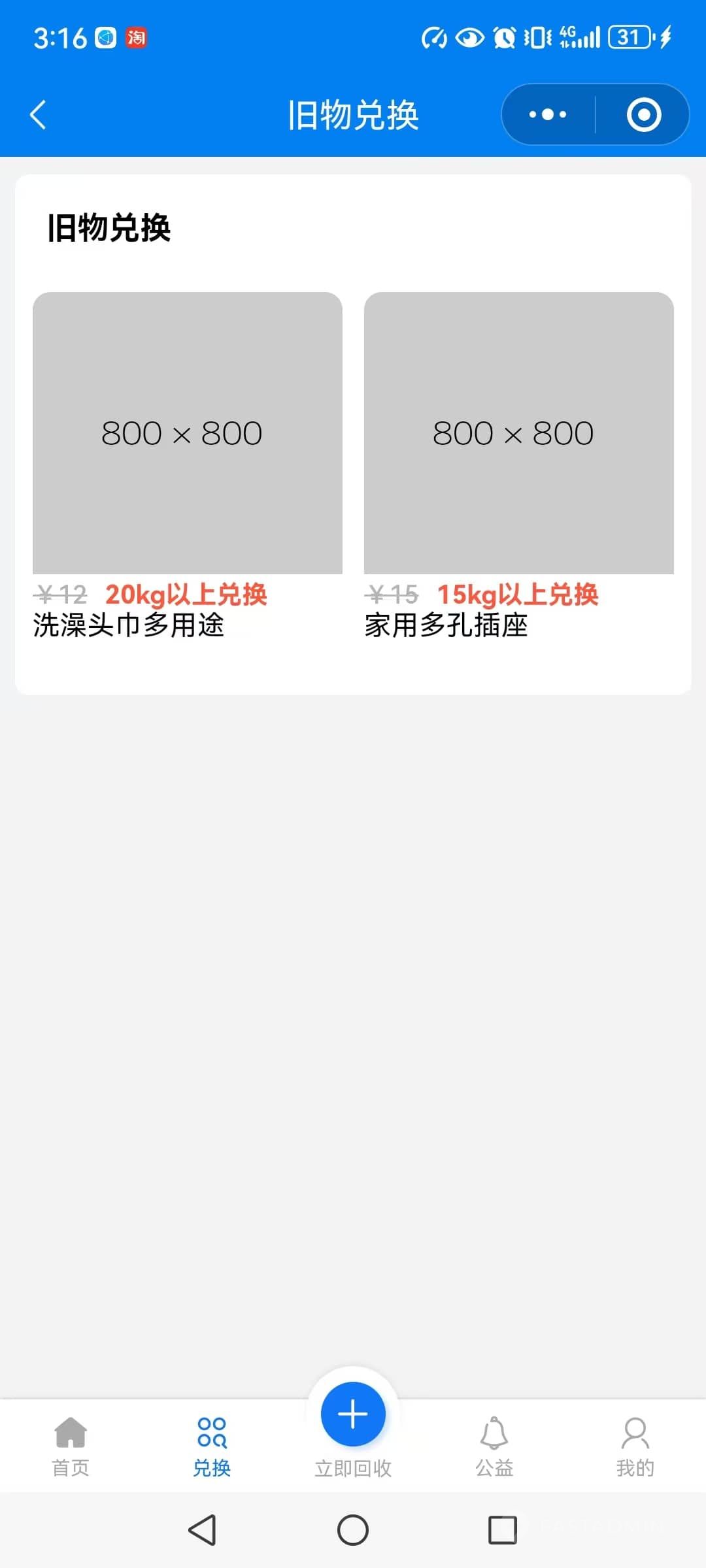Switch to the 首页 tab
The width and height of the screenshot is (706, 1568).
click(71, 1446)
